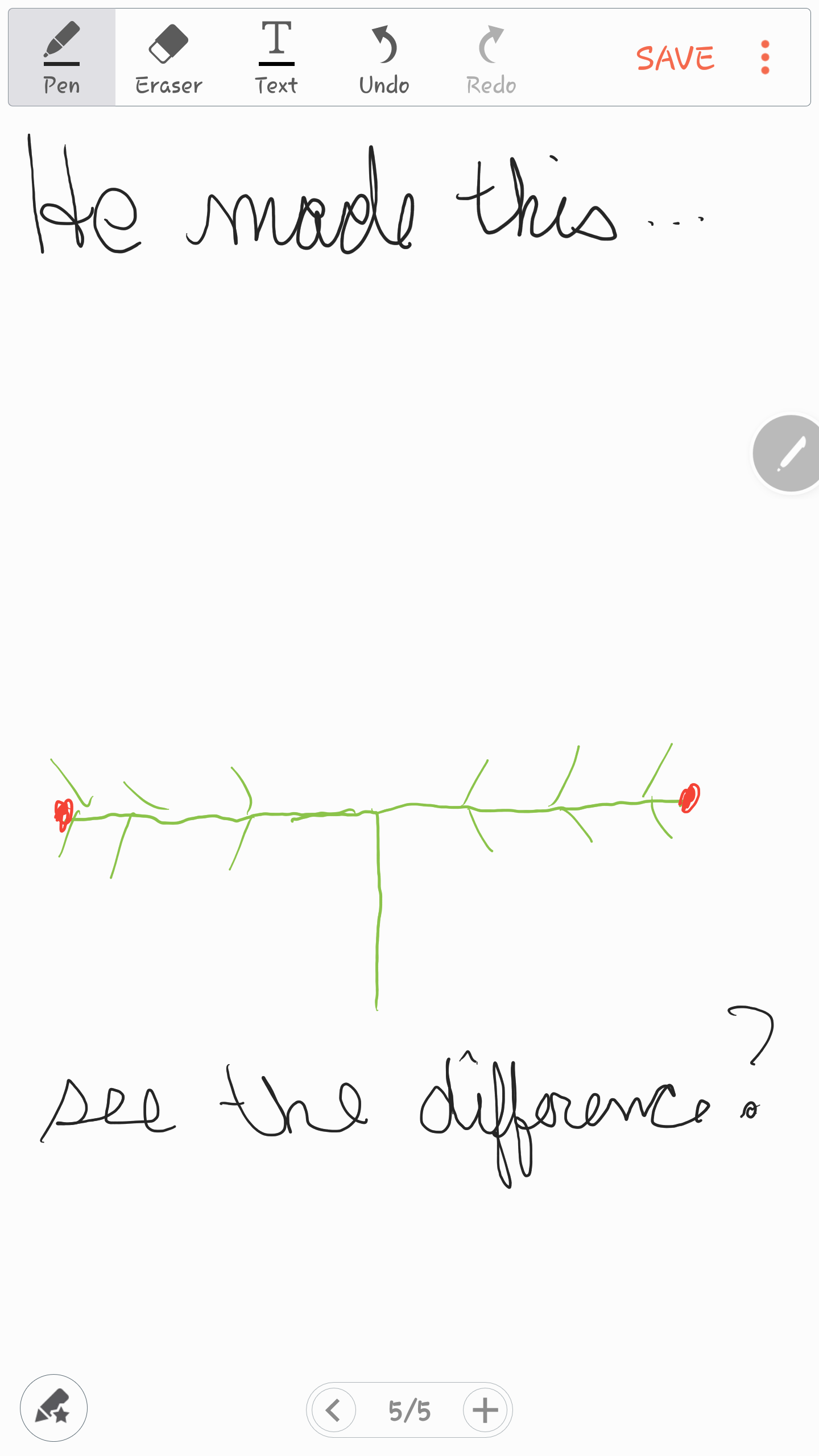The height and width of the screenshot is (1456, 819).
Task: Add a new page with plus
Action: pyautogui.click(x=485, y=1410)
